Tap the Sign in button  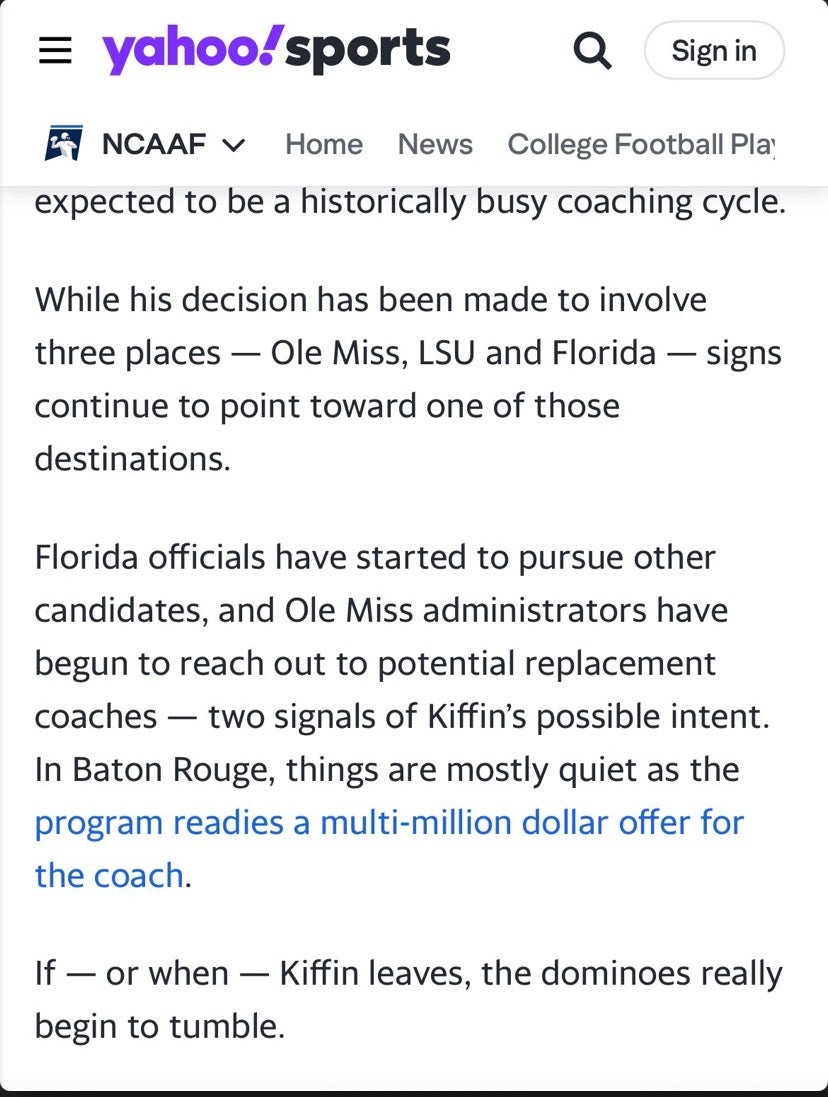coord(714,51)
